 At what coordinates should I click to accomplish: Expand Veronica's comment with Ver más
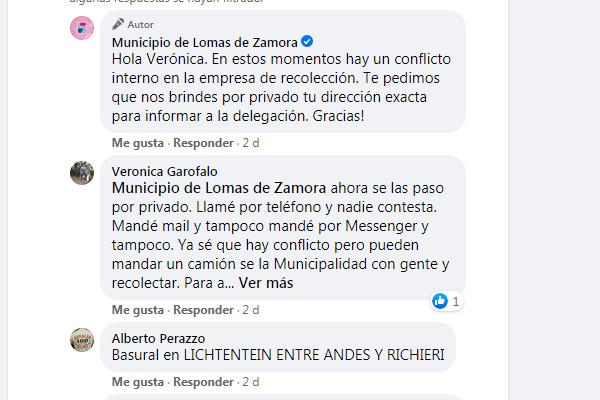pos(265,283)
